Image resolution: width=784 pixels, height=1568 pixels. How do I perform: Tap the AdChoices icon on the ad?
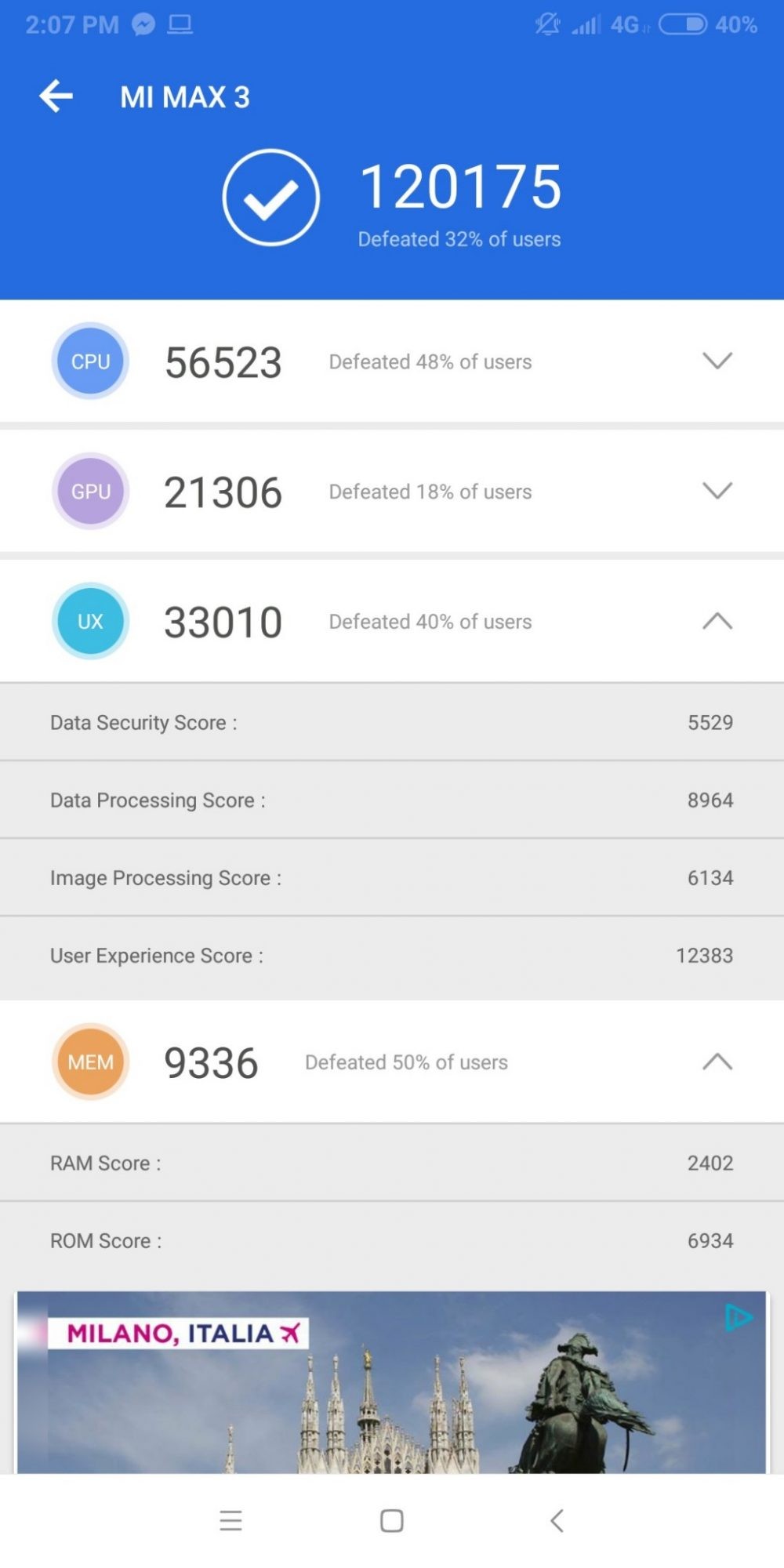pos(739,1318)
